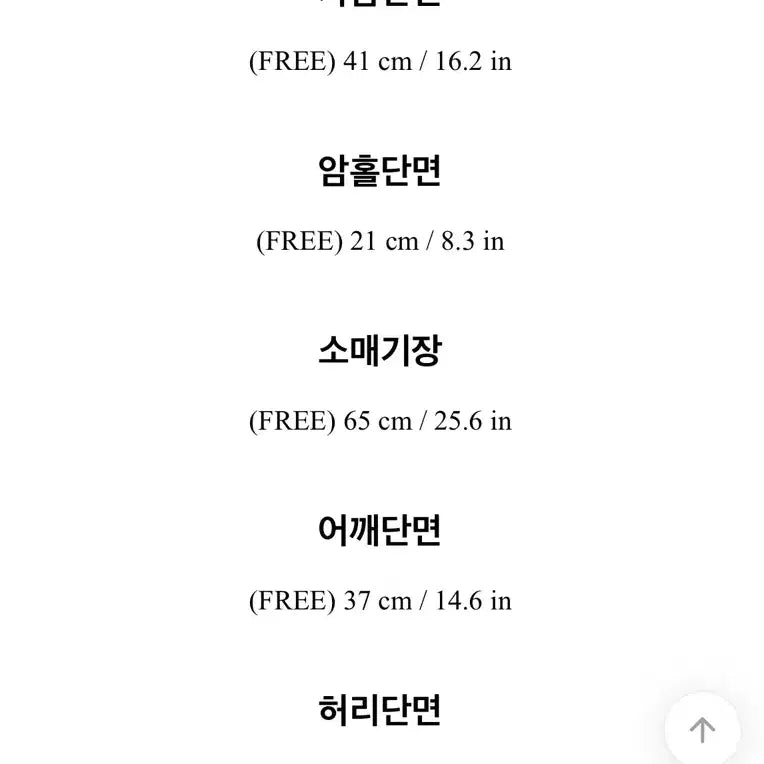Tap the scroll-to-top arrow button

click(702, 729)
